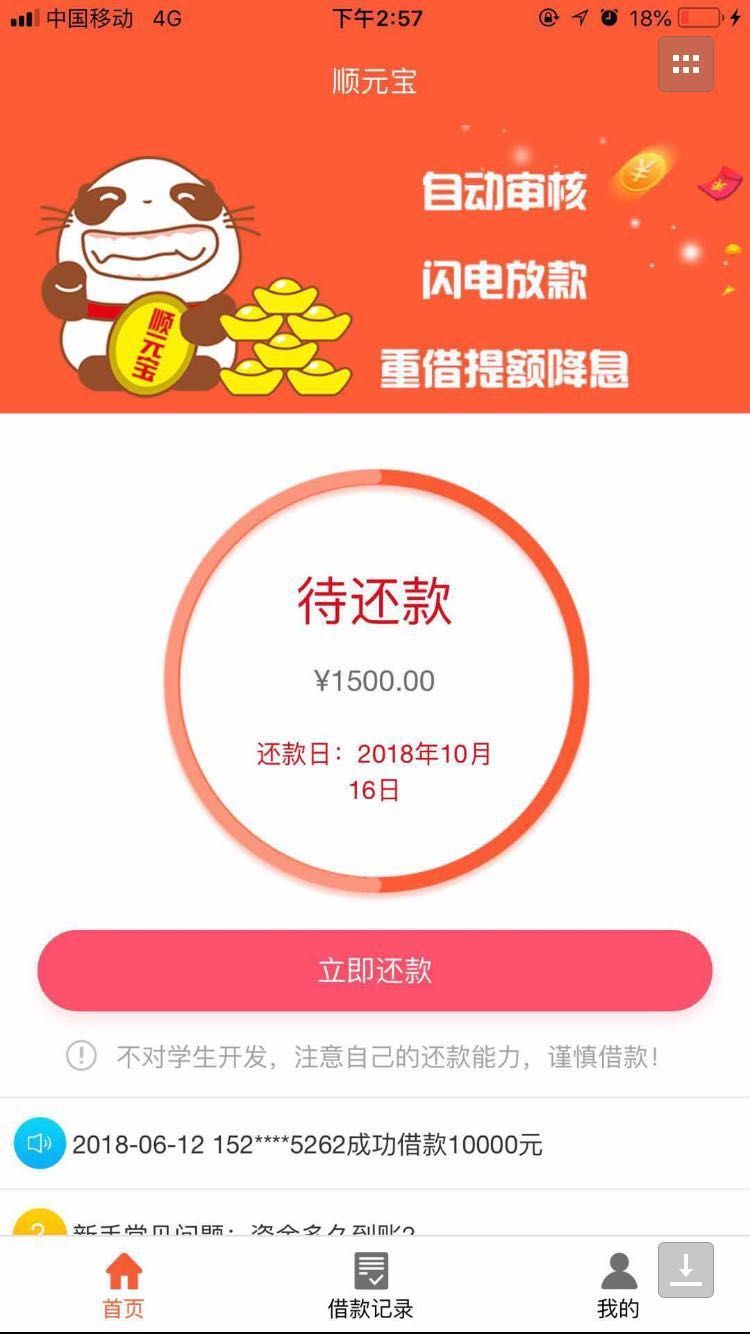Open the 新手常见问题 FAQ row
Viewport: 750px width, 1334px height.
(375, 1214)
